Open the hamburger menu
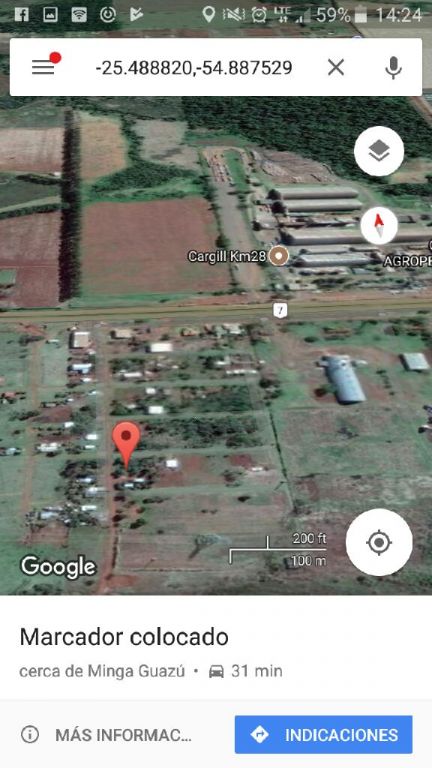The width and height of the screenshot is (432, 768). pyautogui.click(x=43, y=67)
